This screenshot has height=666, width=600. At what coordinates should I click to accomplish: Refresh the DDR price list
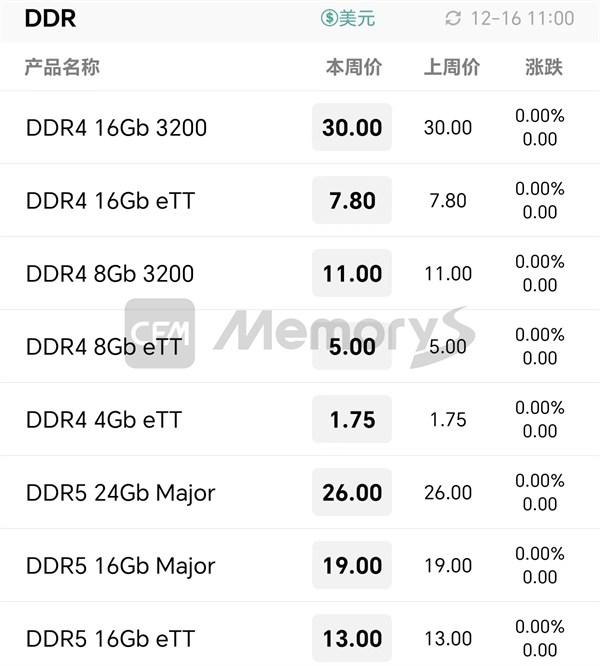click(x=453, y=18)
